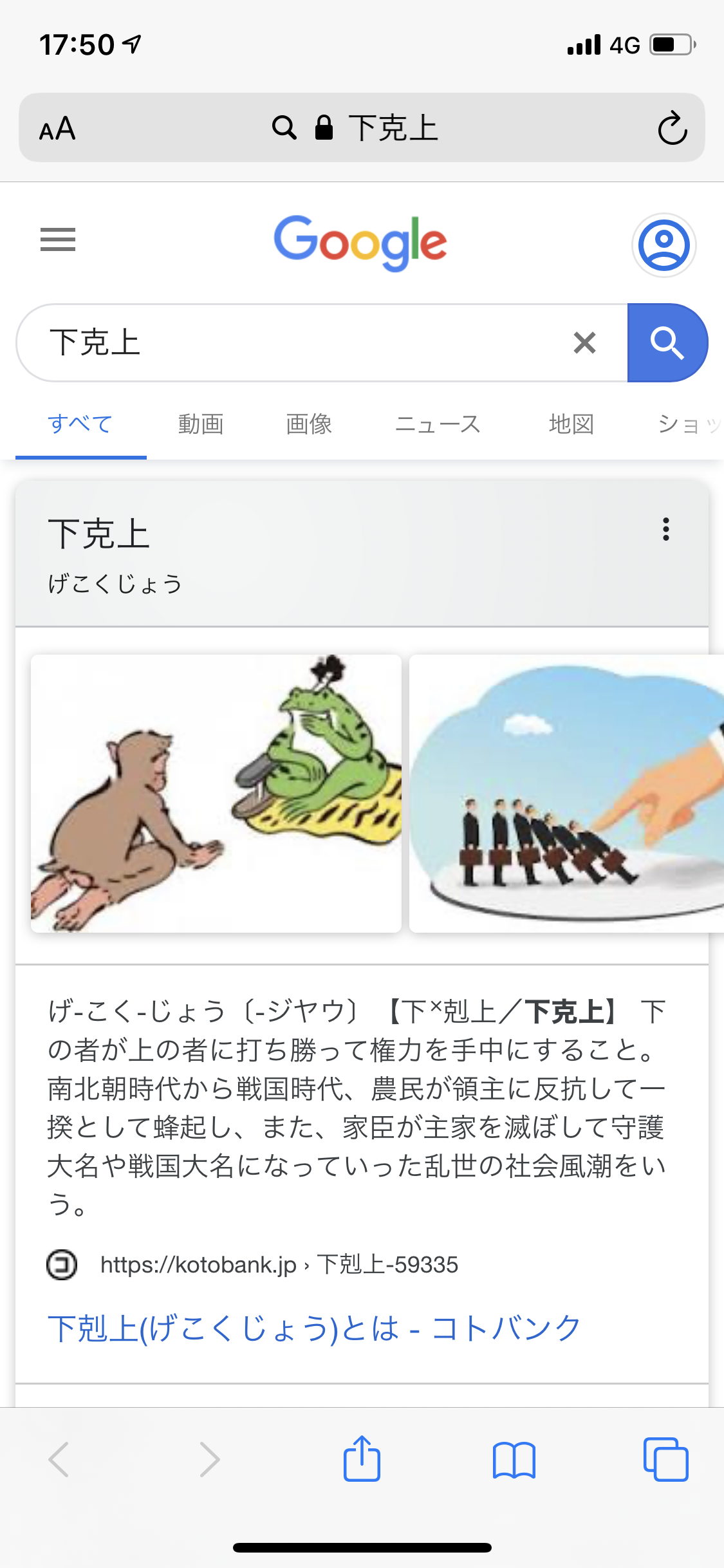The image size is (724, 1568).
Task: Open the Google account profile icon
Action: pyautogui.click(x=664, y=245)
